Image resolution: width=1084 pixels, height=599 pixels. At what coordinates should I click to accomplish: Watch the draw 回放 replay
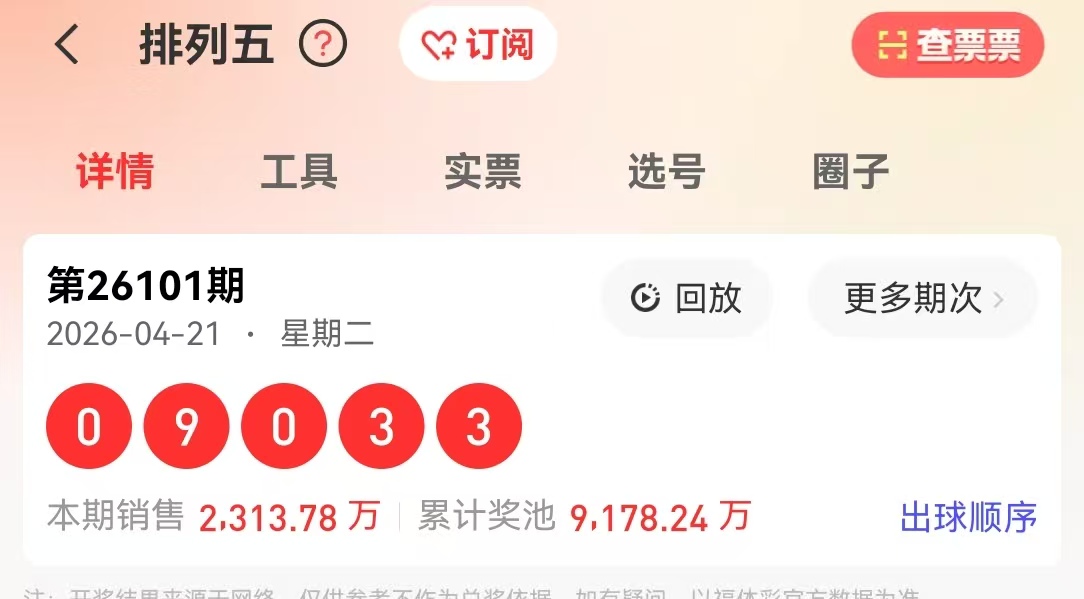click(687, 298)
